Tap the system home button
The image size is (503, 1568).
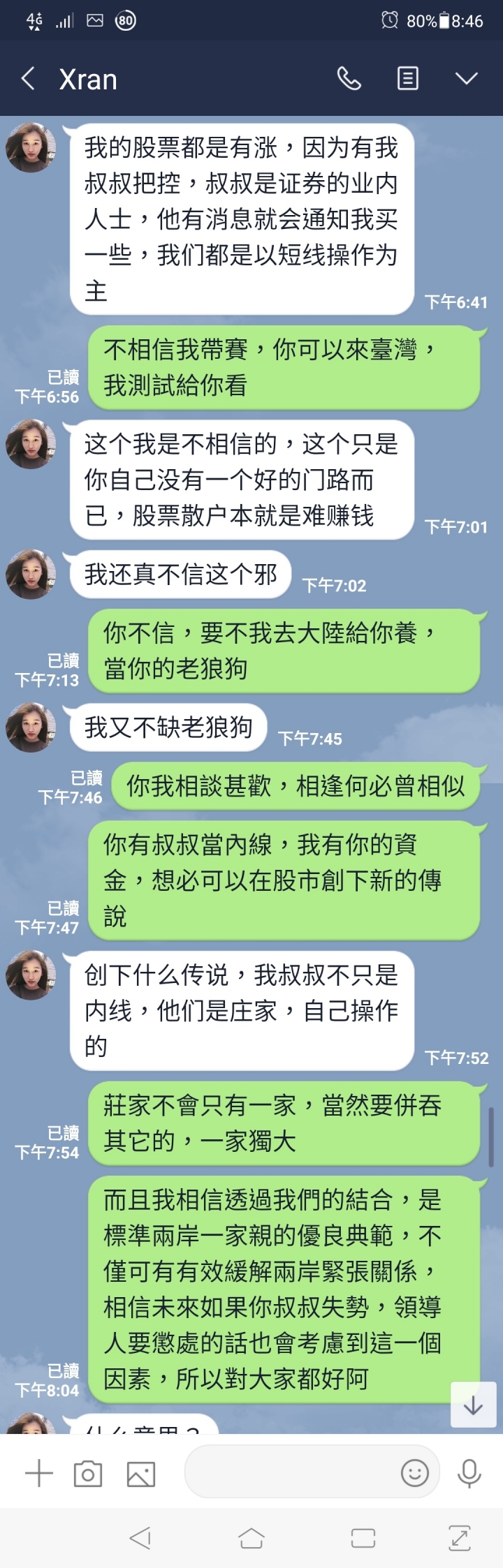point(251,1538)
